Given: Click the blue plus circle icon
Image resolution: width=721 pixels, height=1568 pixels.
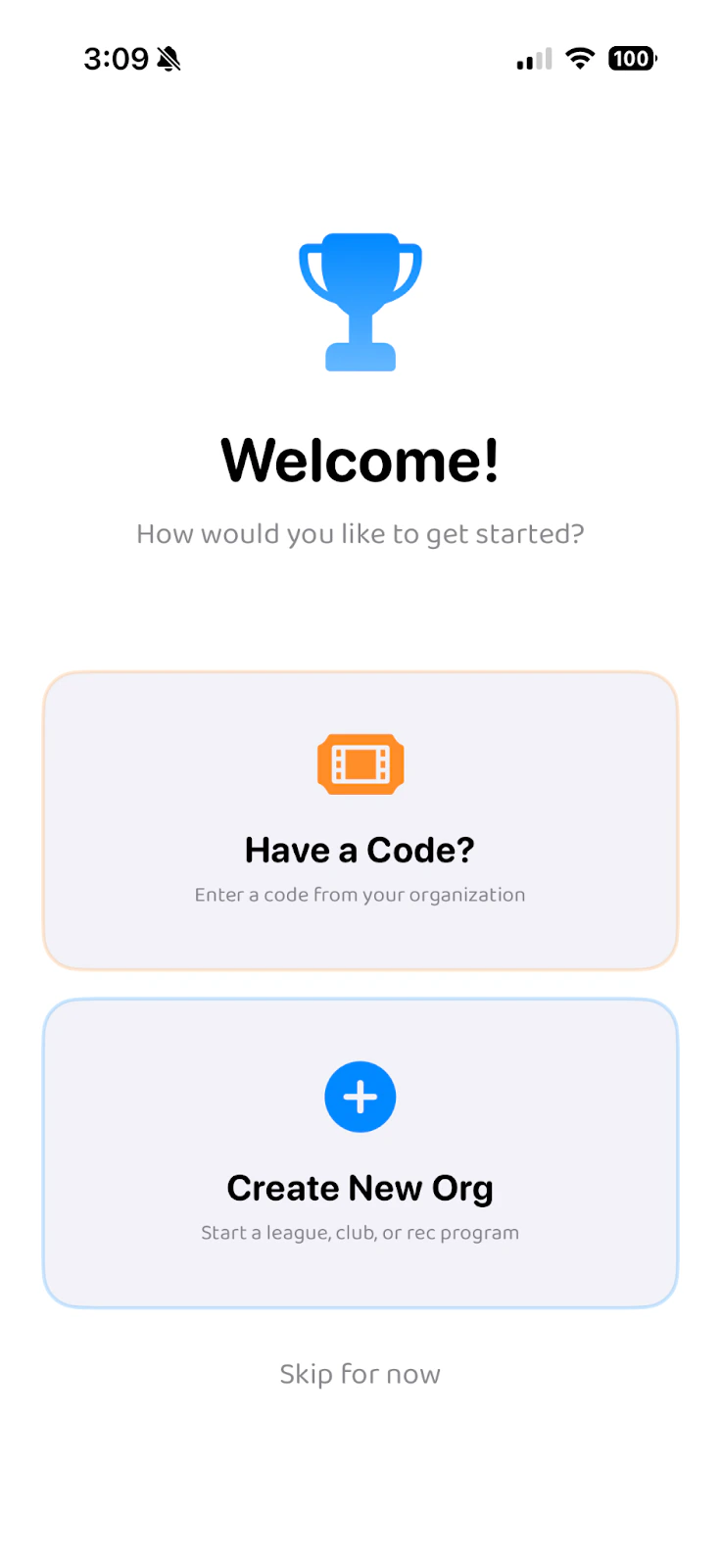Looking at the screenshot, I should (x=360, y=1097).
